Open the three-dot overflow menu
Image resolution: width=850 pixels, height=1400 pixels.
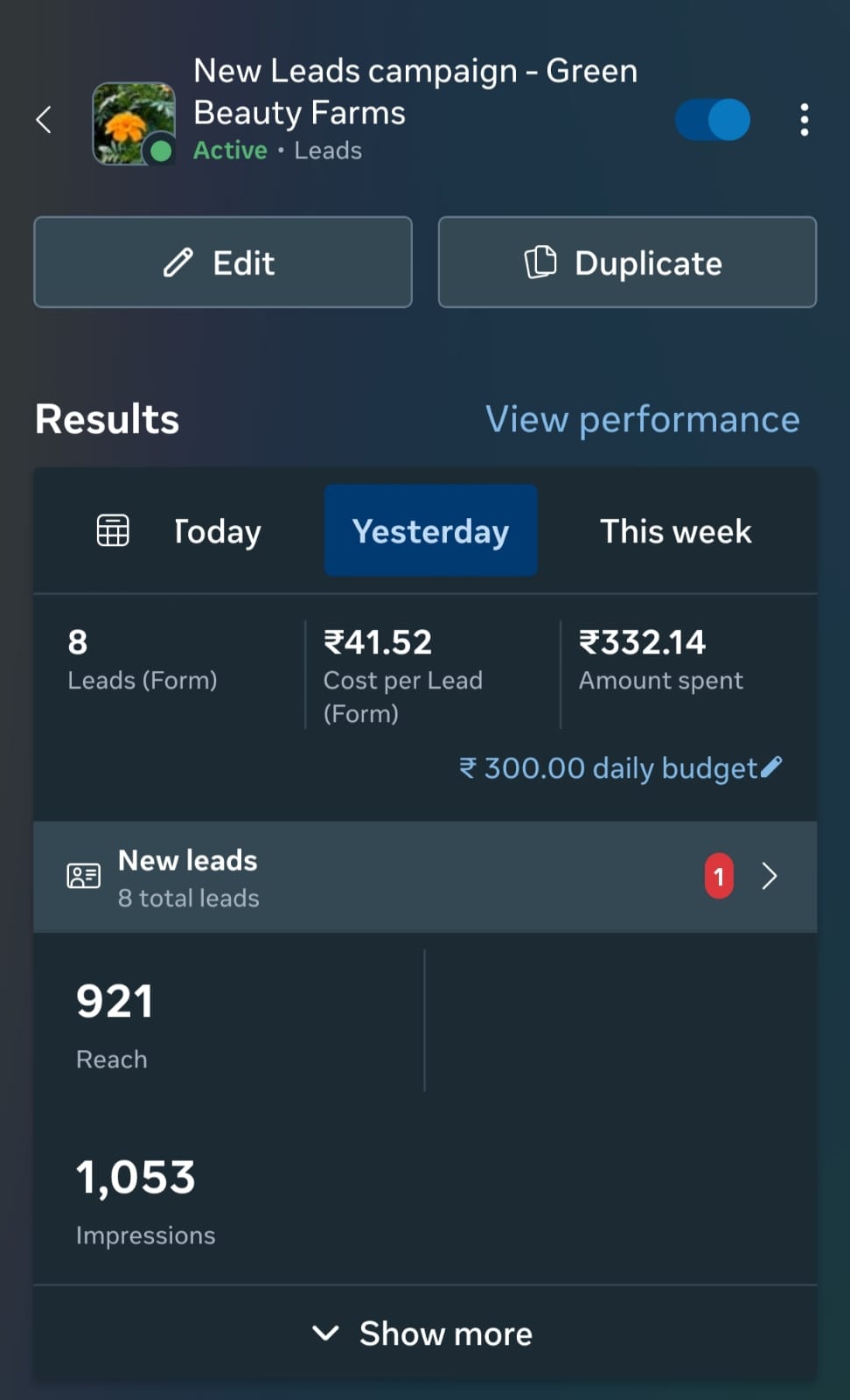pos(804,120)
